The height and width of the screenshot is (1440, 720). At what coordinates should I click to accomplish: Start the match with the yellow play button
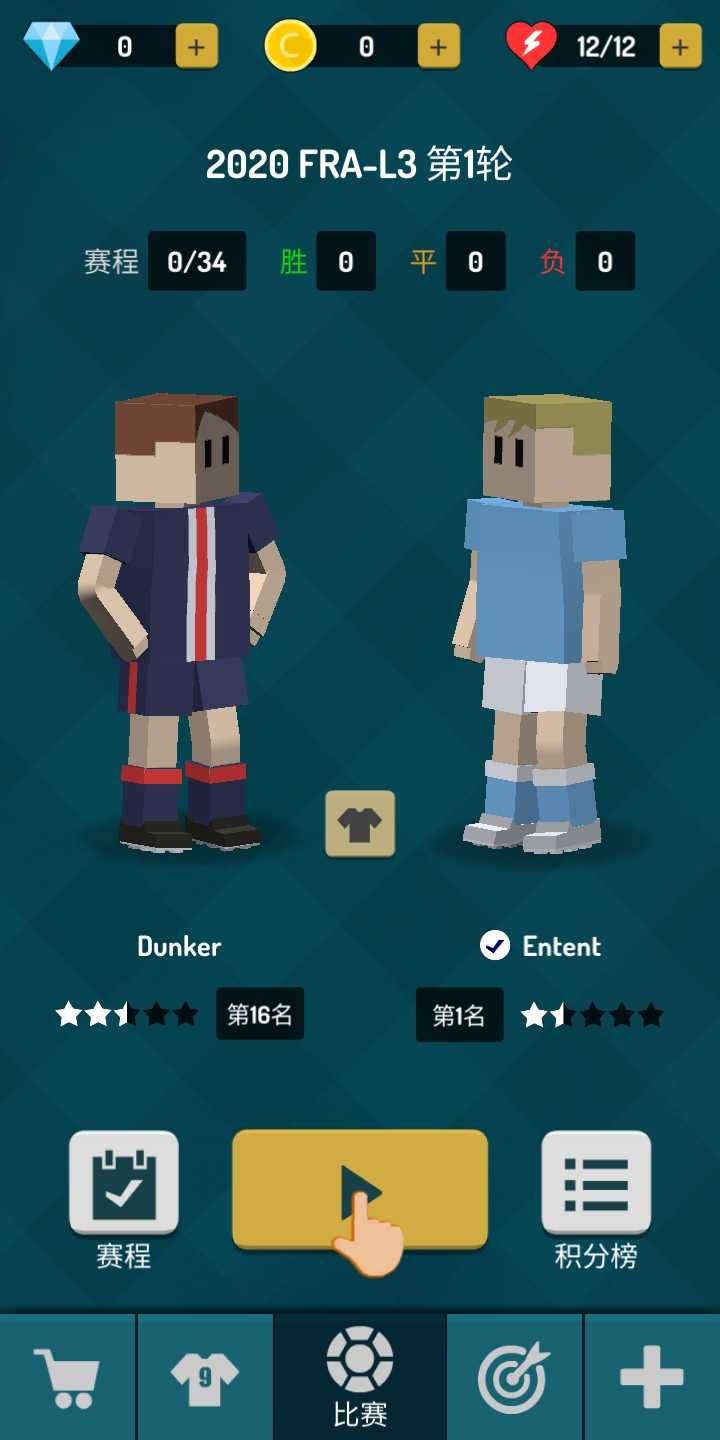tap(360, 1189)
